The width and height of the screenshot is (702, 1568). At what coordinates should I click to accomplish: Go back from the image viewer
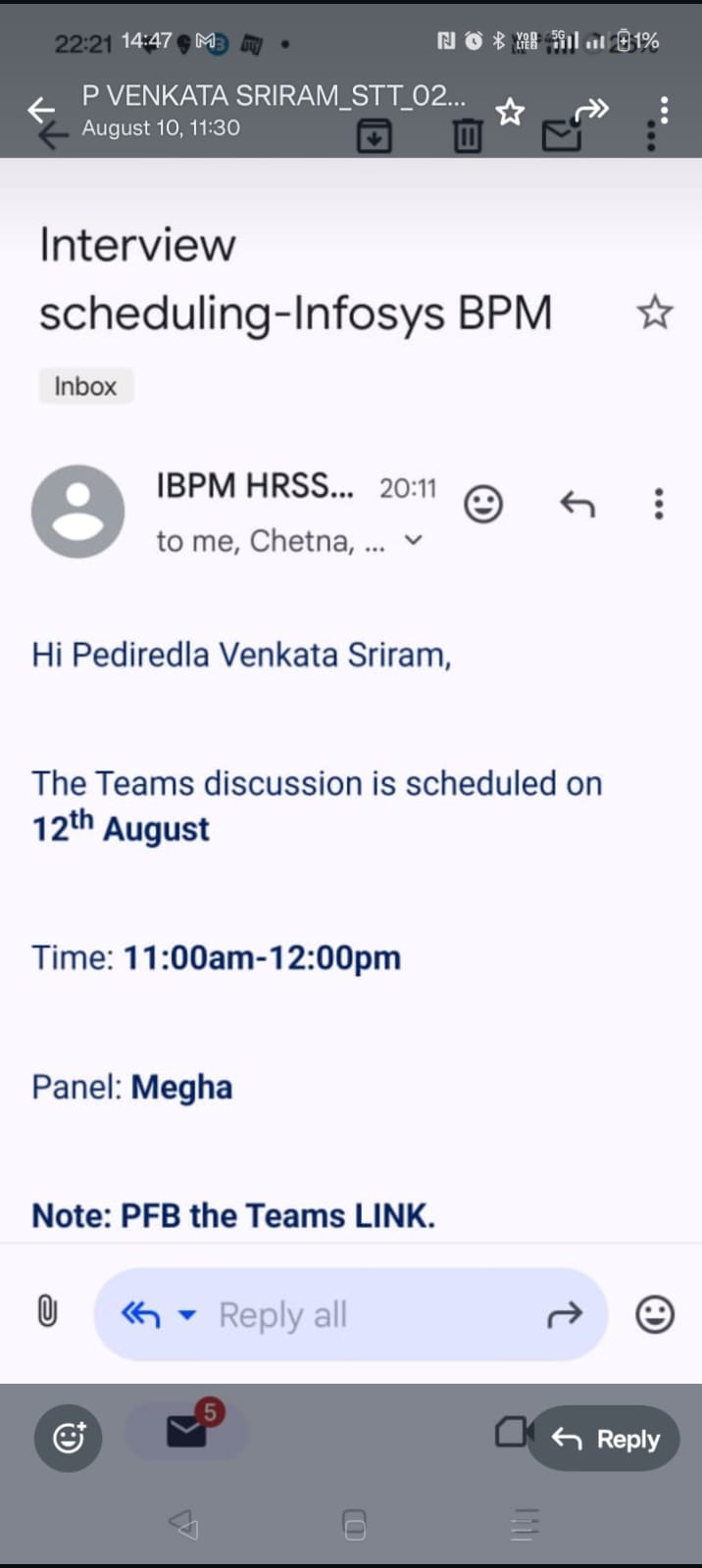coord(39,110)
